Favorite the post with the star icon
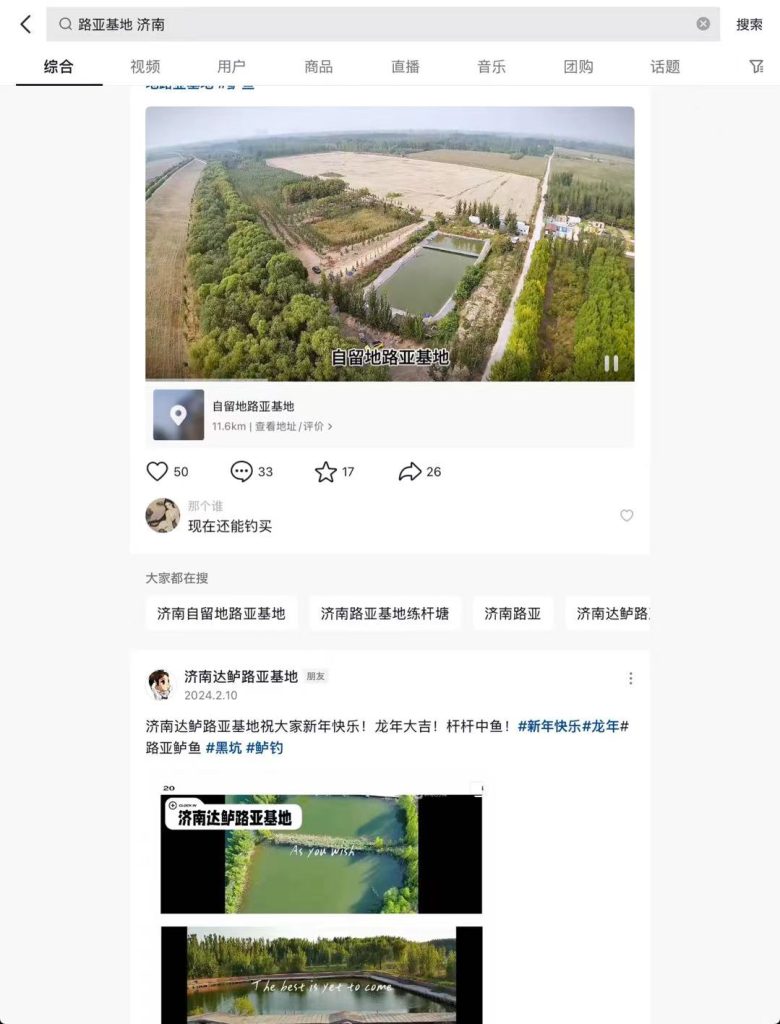780x1024 pixels. pyautogui.click(x=326, y=472)
